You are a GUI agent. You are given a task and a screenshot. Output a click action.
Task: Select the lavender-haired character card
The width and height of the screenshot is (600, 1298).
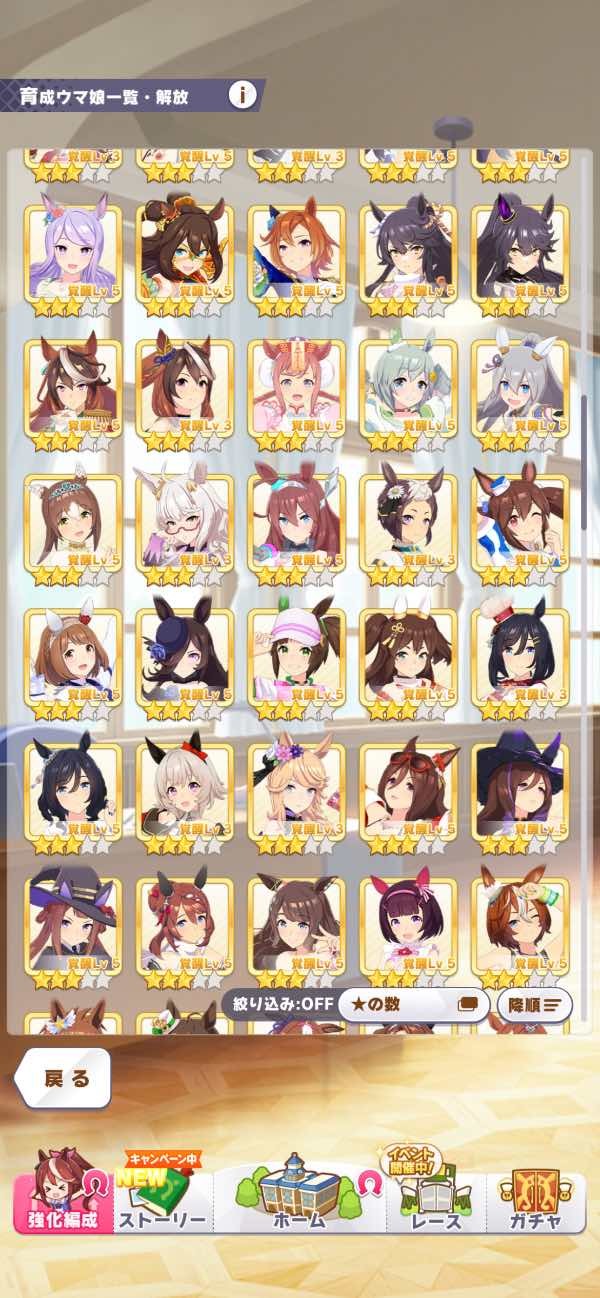73,250
